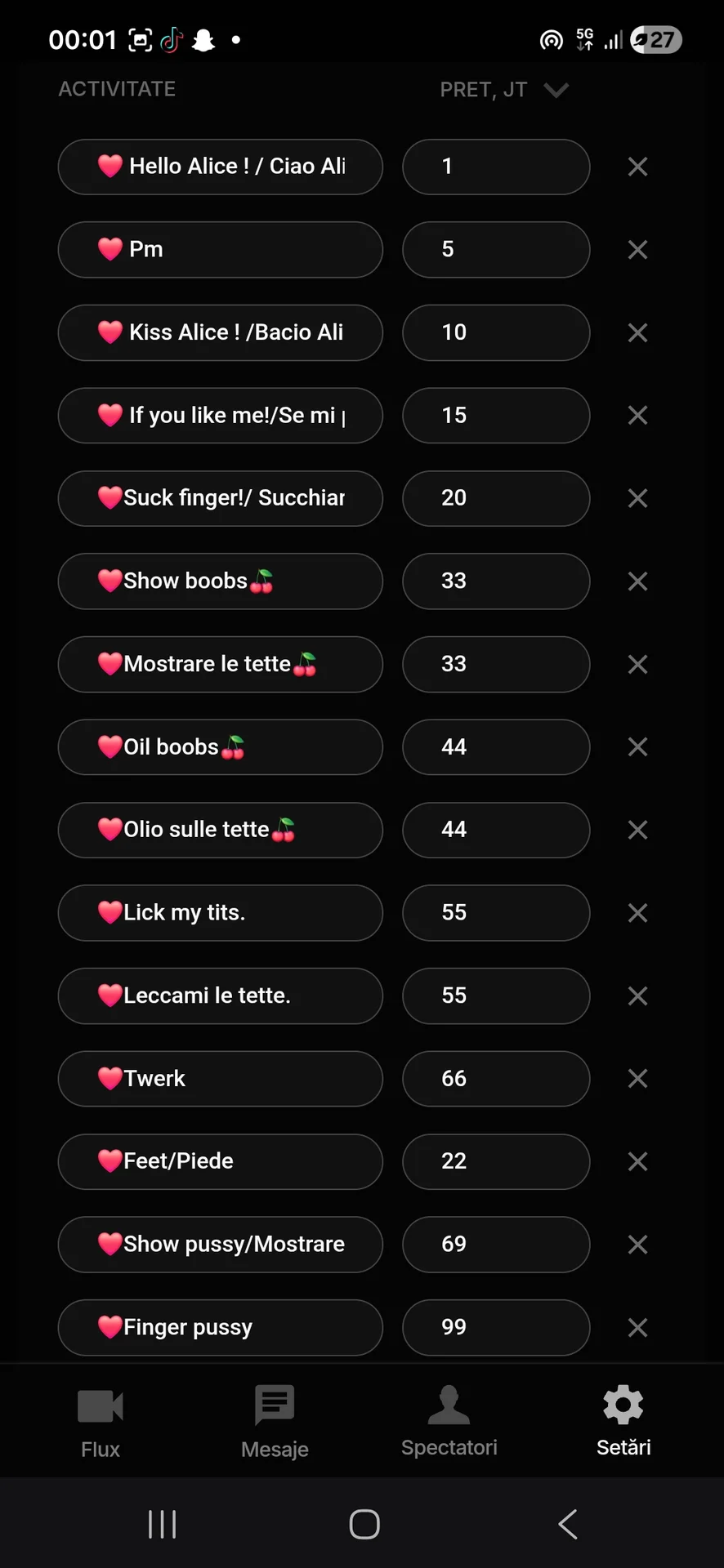Viewport: 724px width, 1568px height.
Task: Delete the Twerk activity entry
Action: tap(637, 1078)
